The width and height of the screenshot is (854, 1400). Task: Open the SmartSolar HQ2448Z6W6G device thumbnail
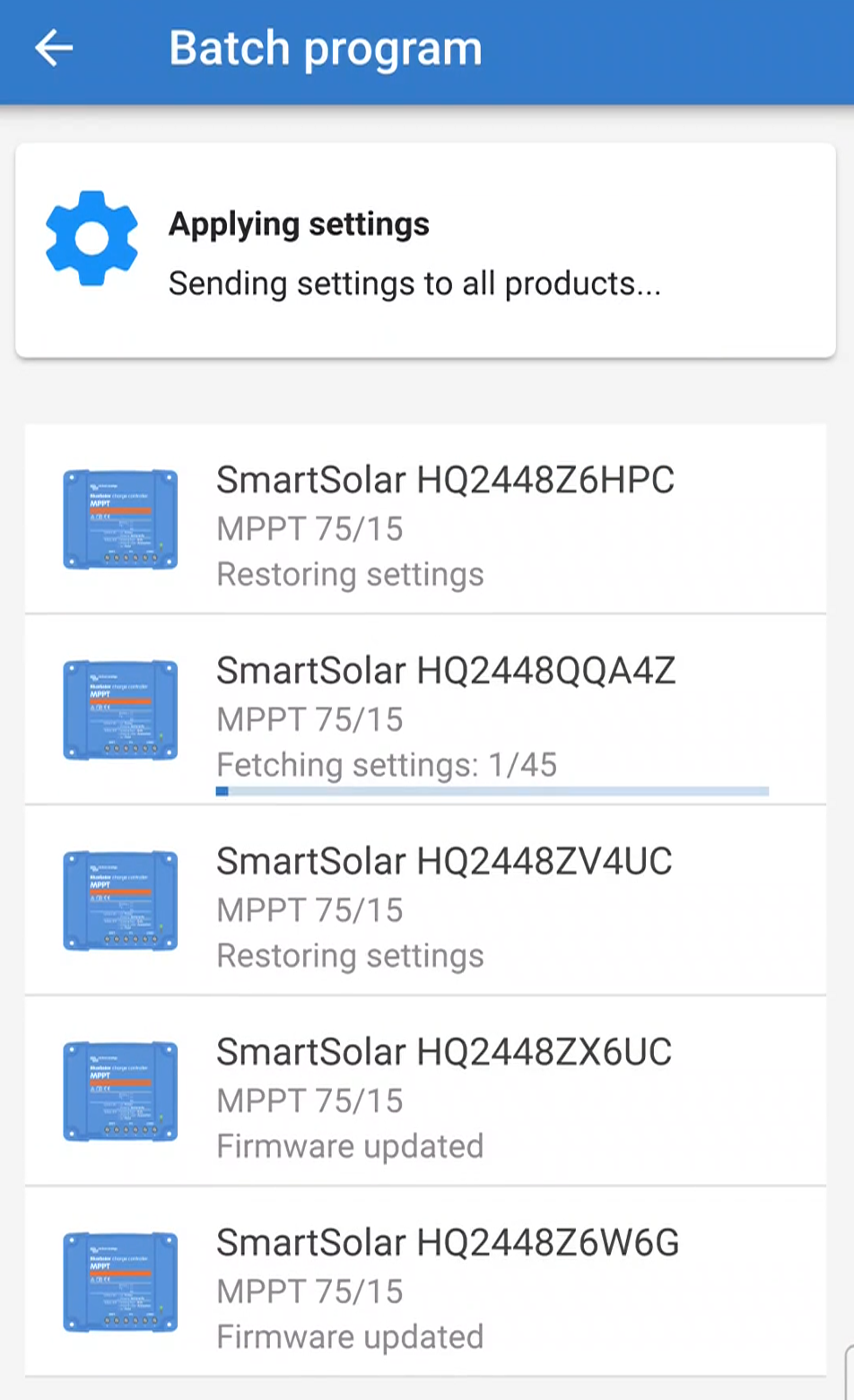point(120,1282)
